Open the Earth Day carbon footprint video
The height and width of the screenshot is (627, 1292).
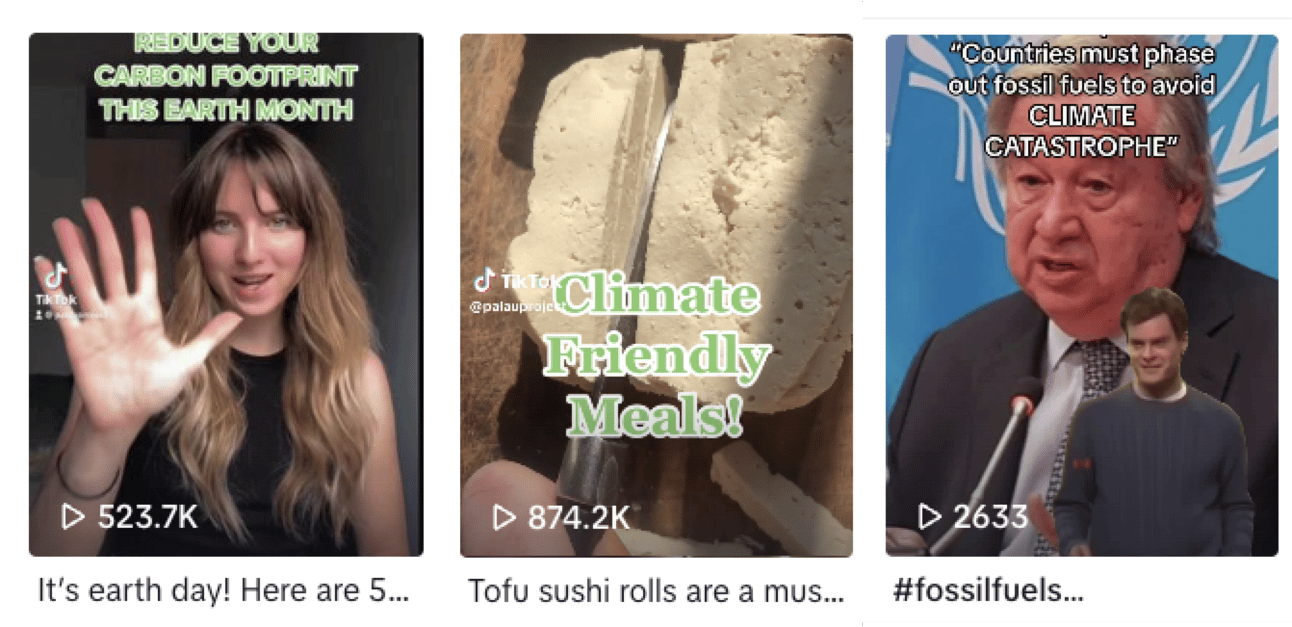pyautogui.click(x=225, y=295)
